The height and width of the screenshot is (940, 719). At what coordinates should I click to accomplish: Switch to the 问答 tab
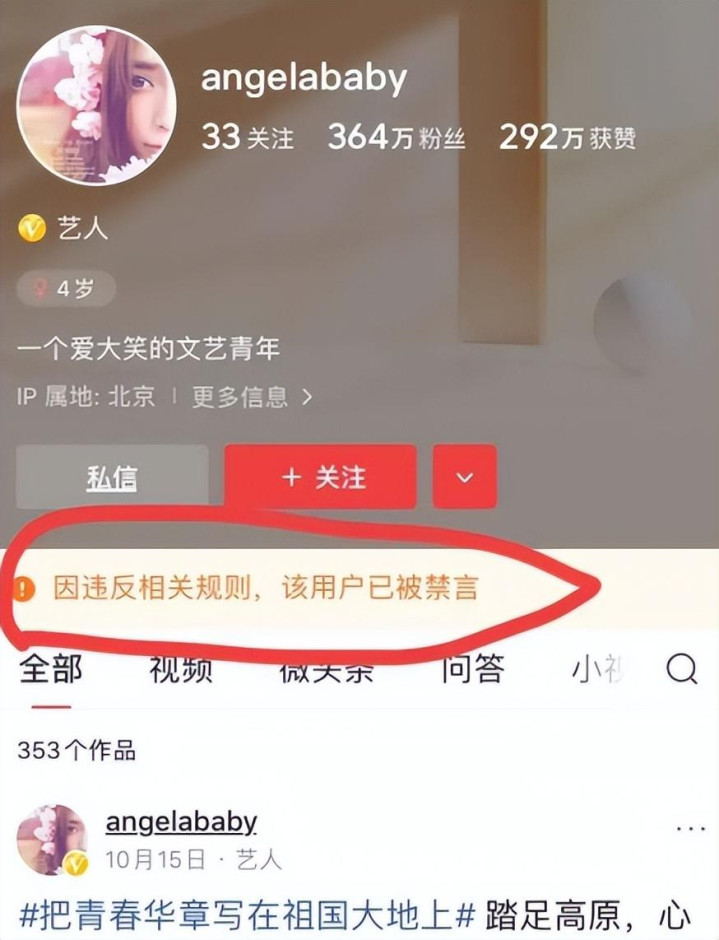(473, 670)
